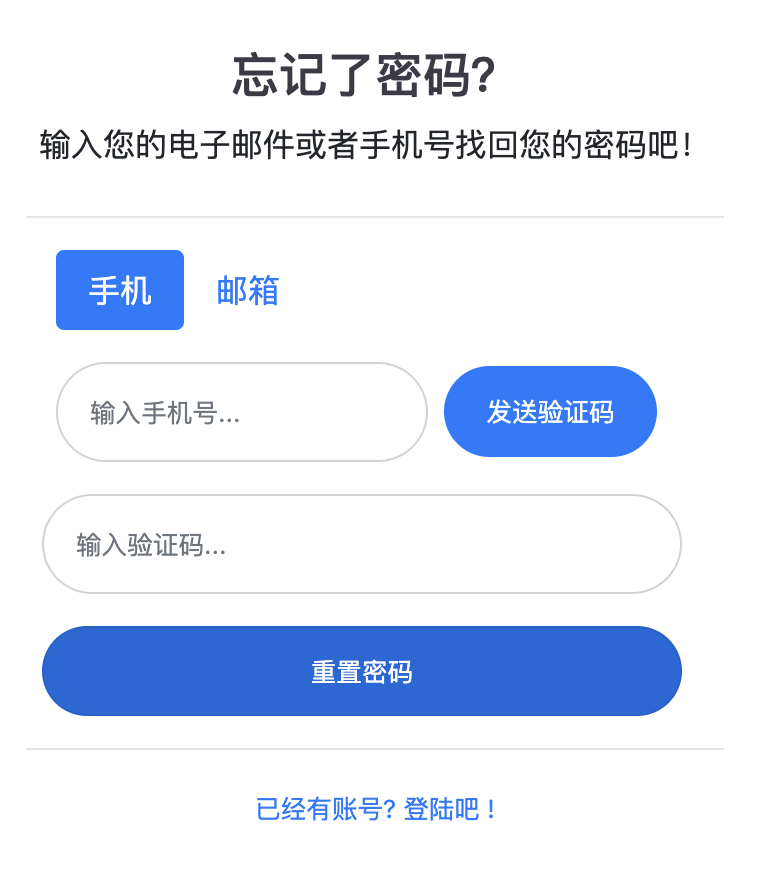
Task: Switch to the 邮箱 tab
Action: (248, 291)
